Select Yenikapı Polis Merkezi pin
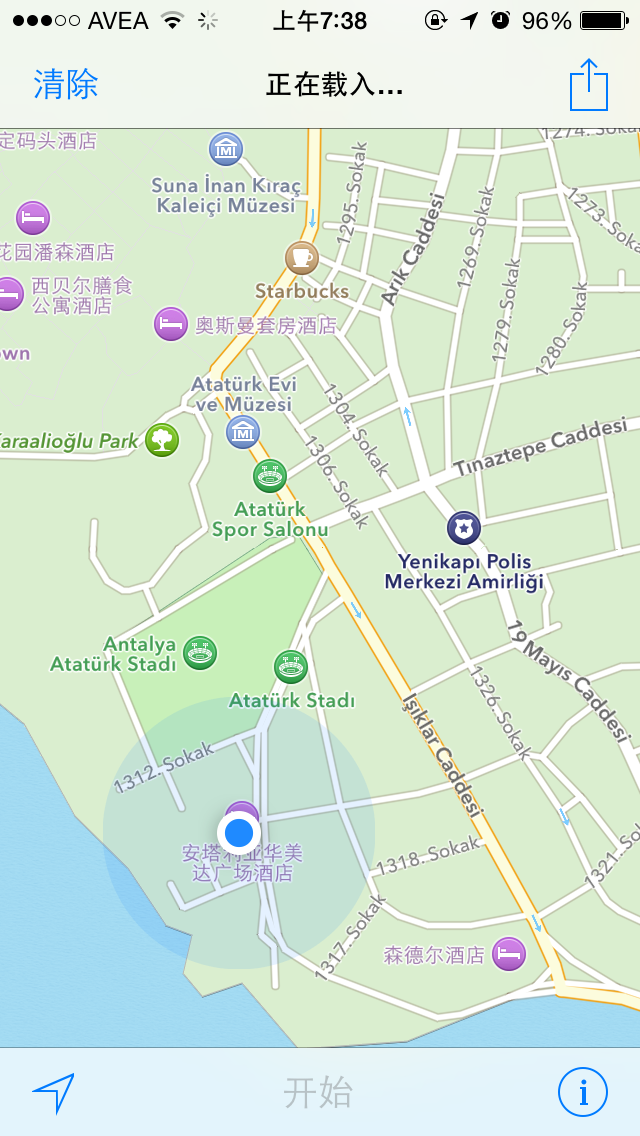Viewport: 640px width, 1136px height. [463, 527]
